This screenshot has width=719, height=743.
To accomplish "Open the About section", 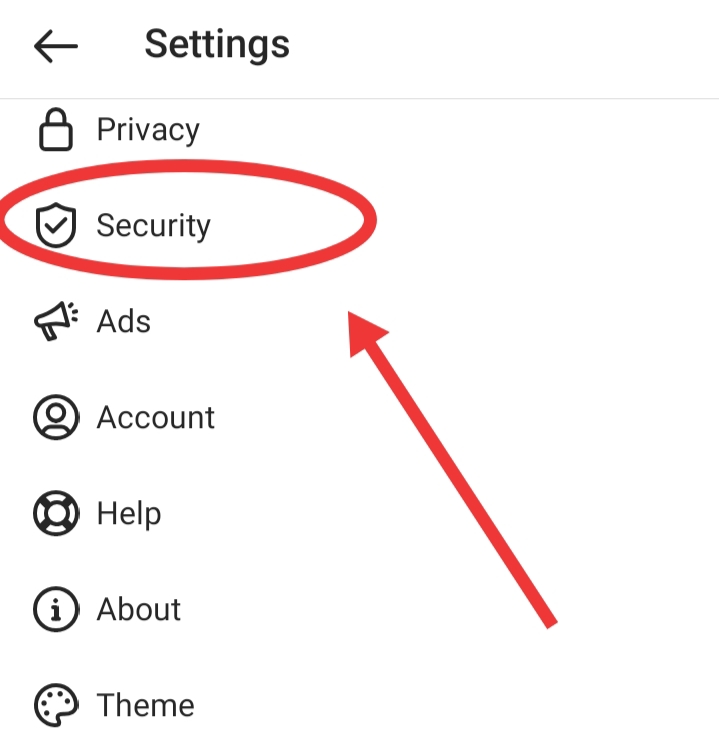I will point(138,610).
